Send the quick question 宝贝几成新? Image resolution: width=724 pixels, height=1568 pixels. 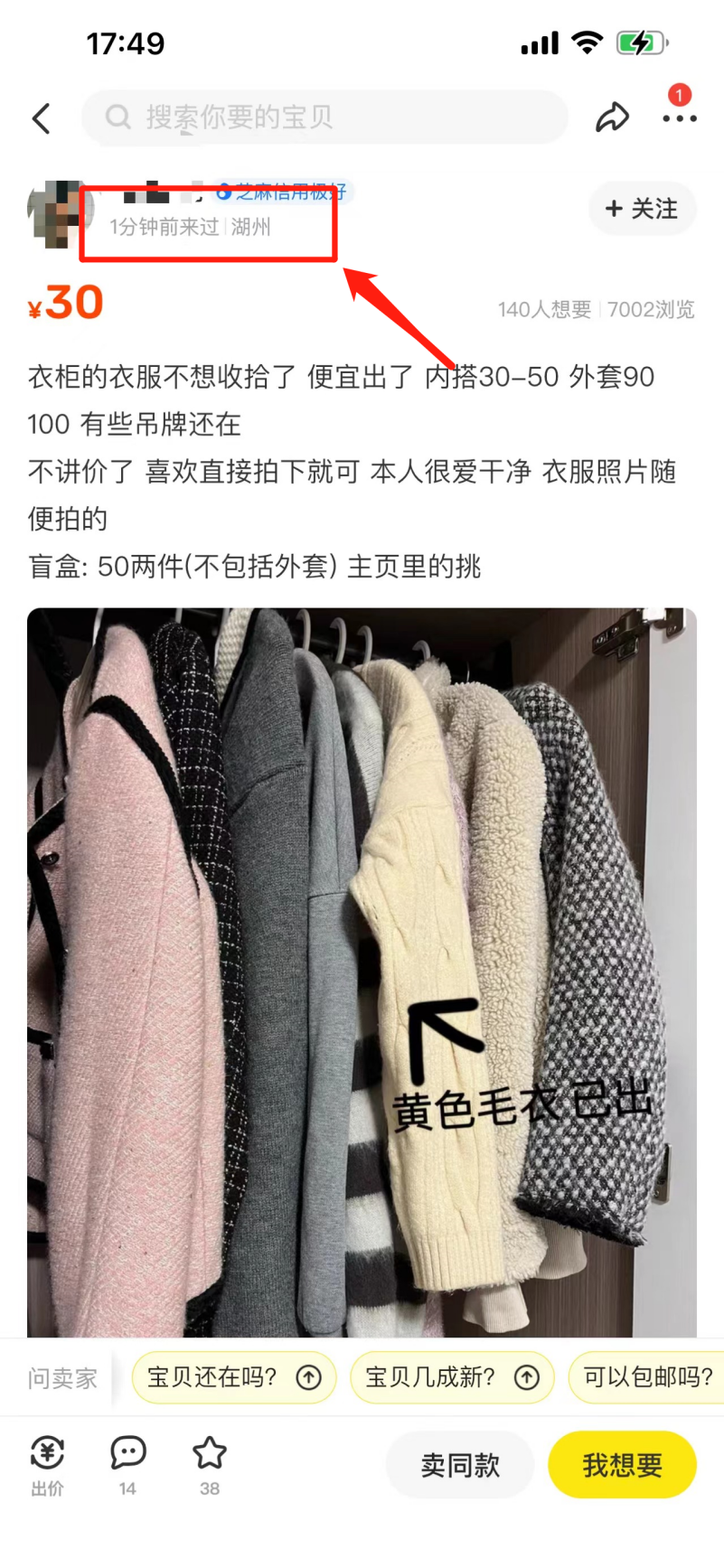[451, 1377]
